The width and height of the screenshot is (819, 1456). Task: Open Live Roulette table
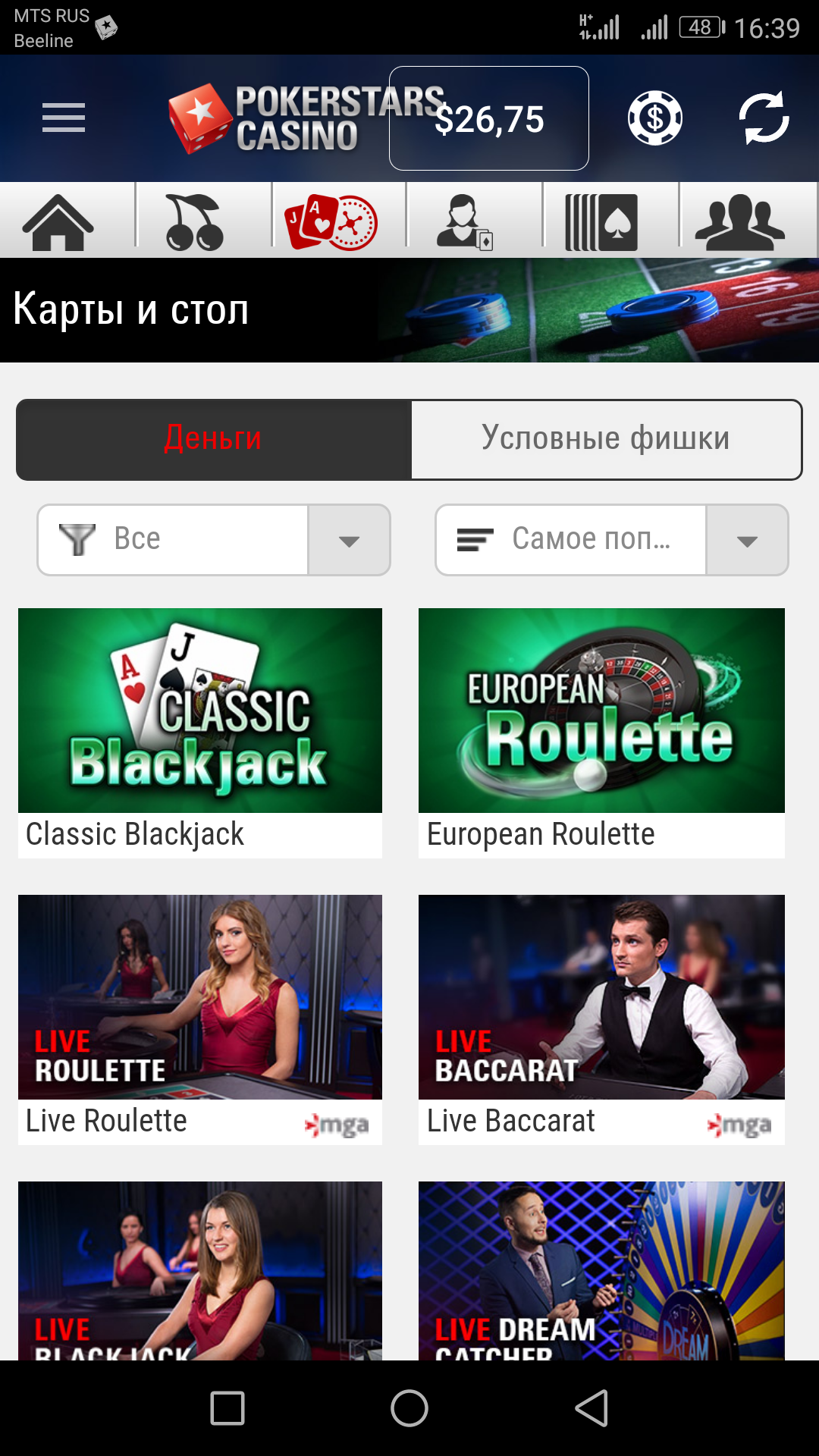200,1018
